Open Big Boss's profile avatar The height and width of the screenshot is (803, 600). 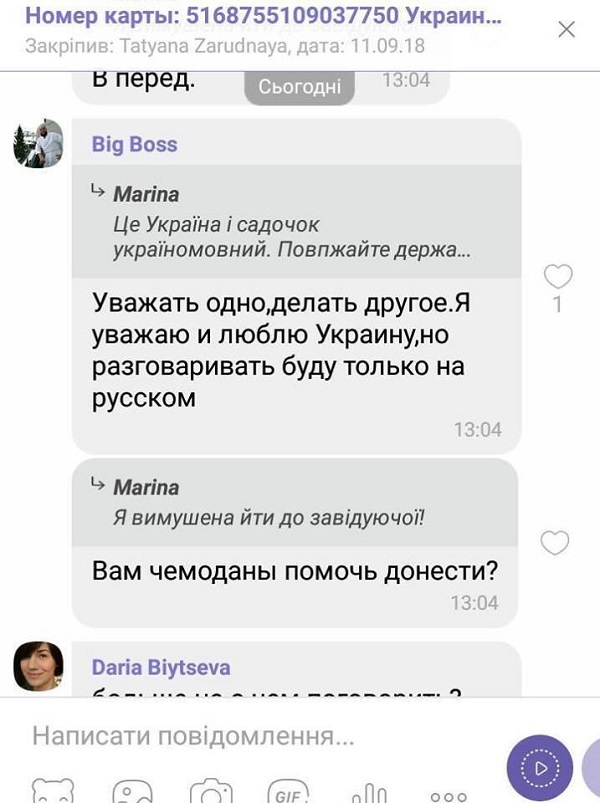coord(38,144)
